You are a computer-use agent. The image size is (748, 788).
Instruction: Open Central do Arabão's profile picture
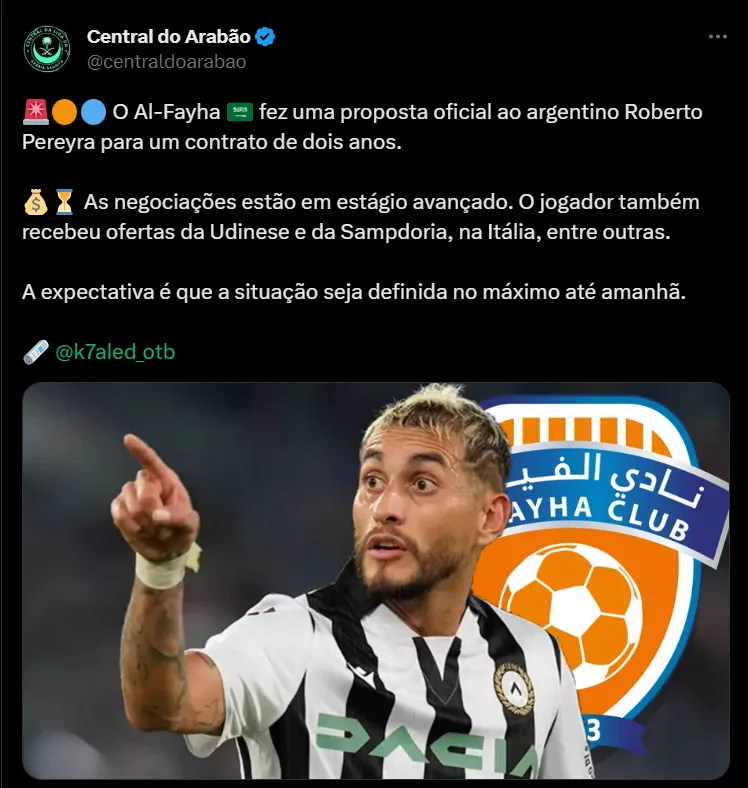pos(48,48)
